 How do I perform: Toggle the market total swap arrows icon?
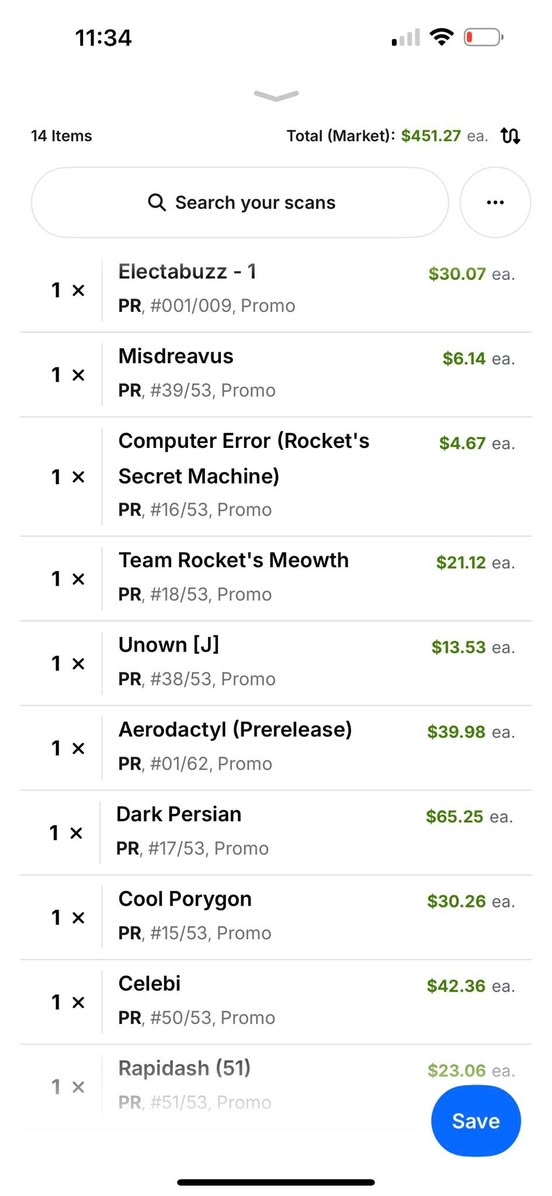coord(511,137)
